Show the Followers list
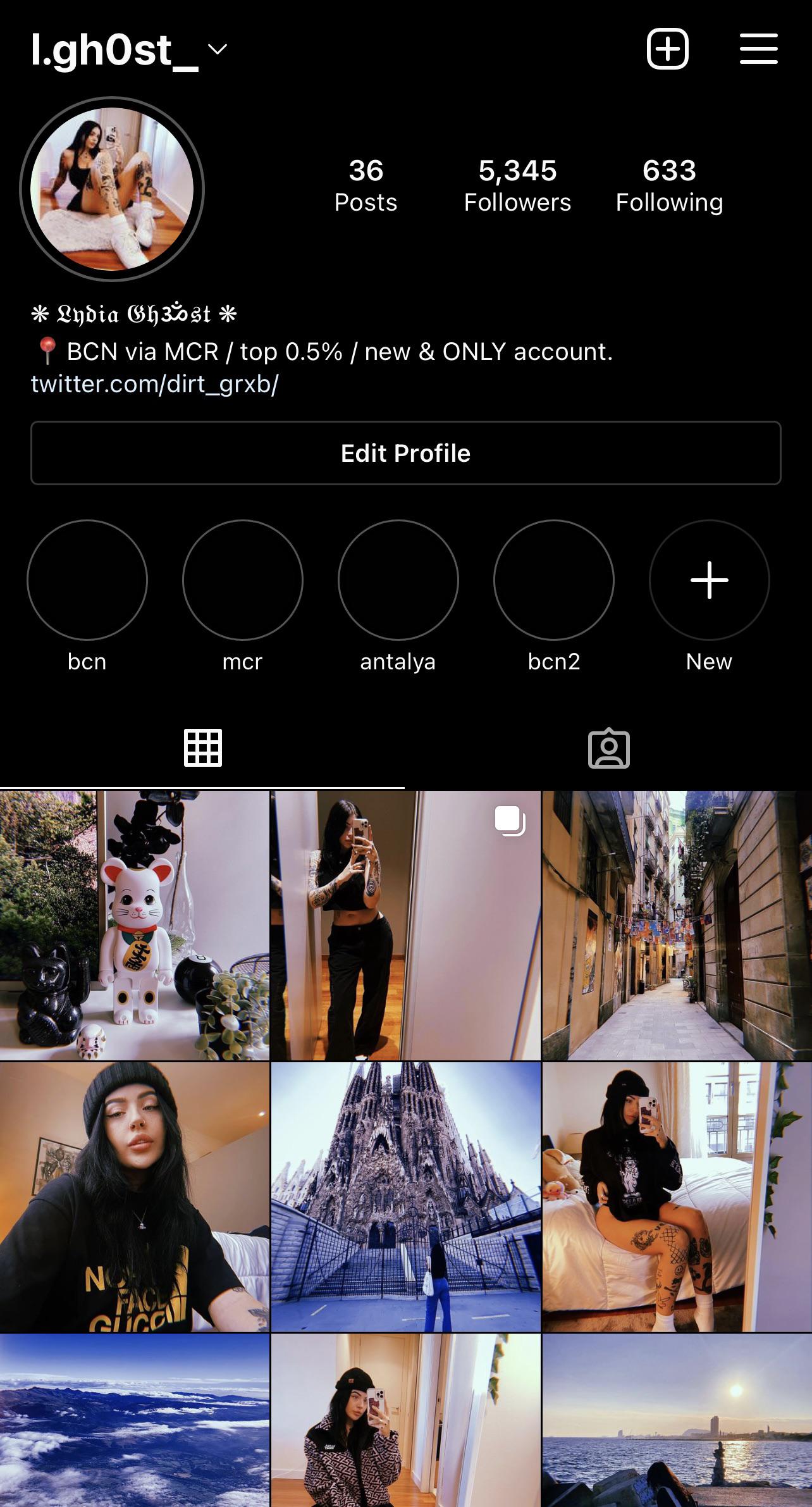812x1507 pixels. (x=517, y=183)
